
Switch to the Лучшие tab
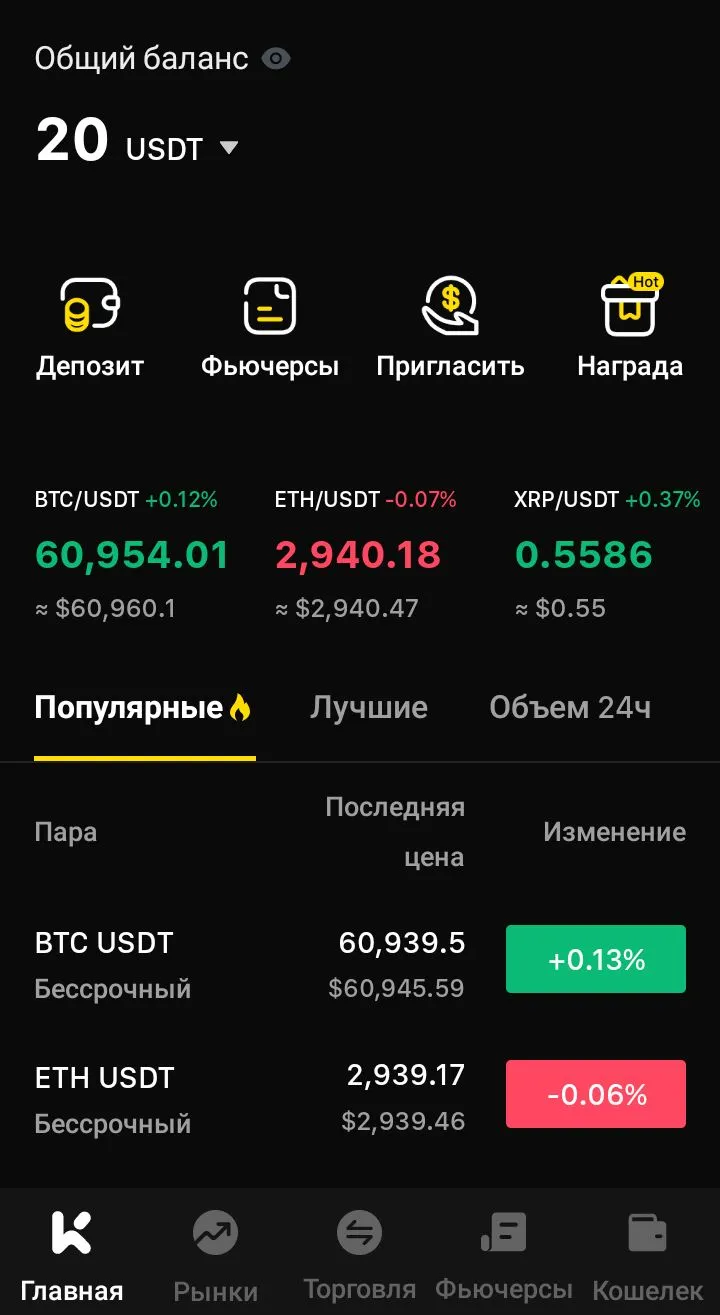[368, 708]
